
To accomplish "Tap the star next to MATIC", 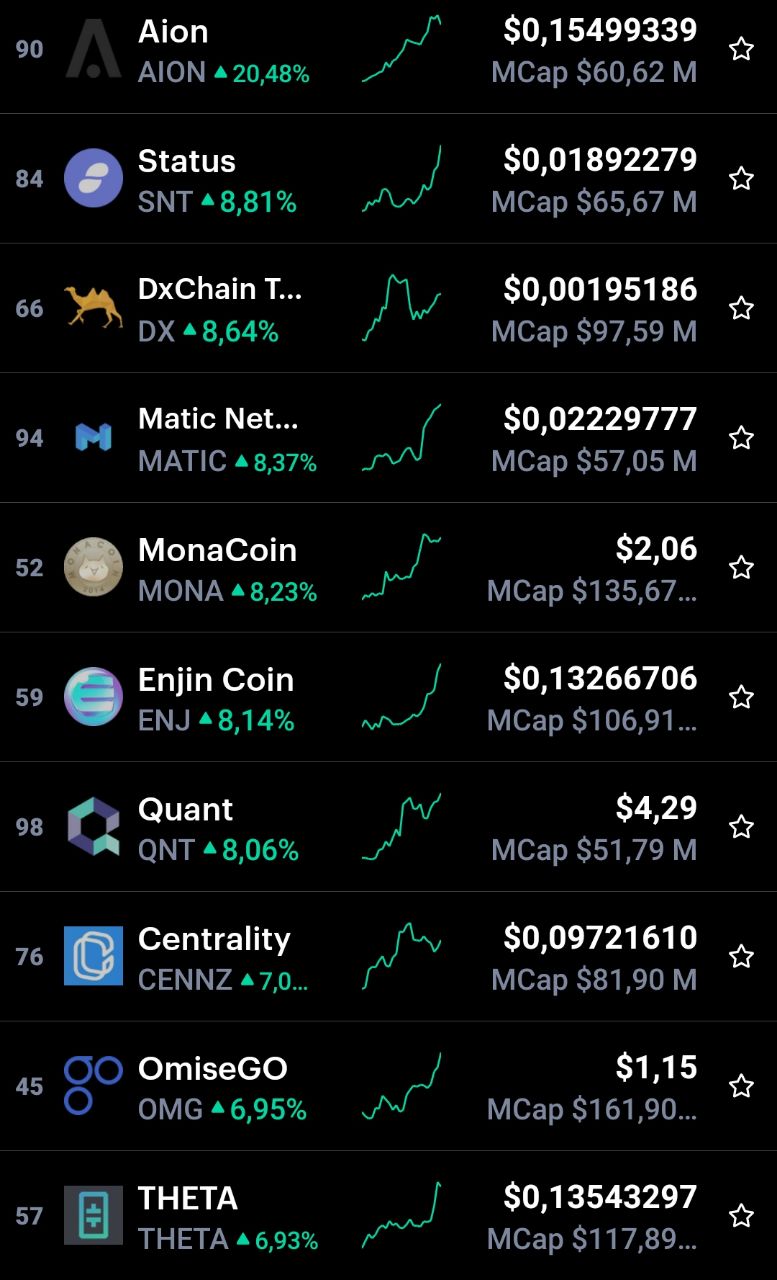I will [x=741, y=438].
